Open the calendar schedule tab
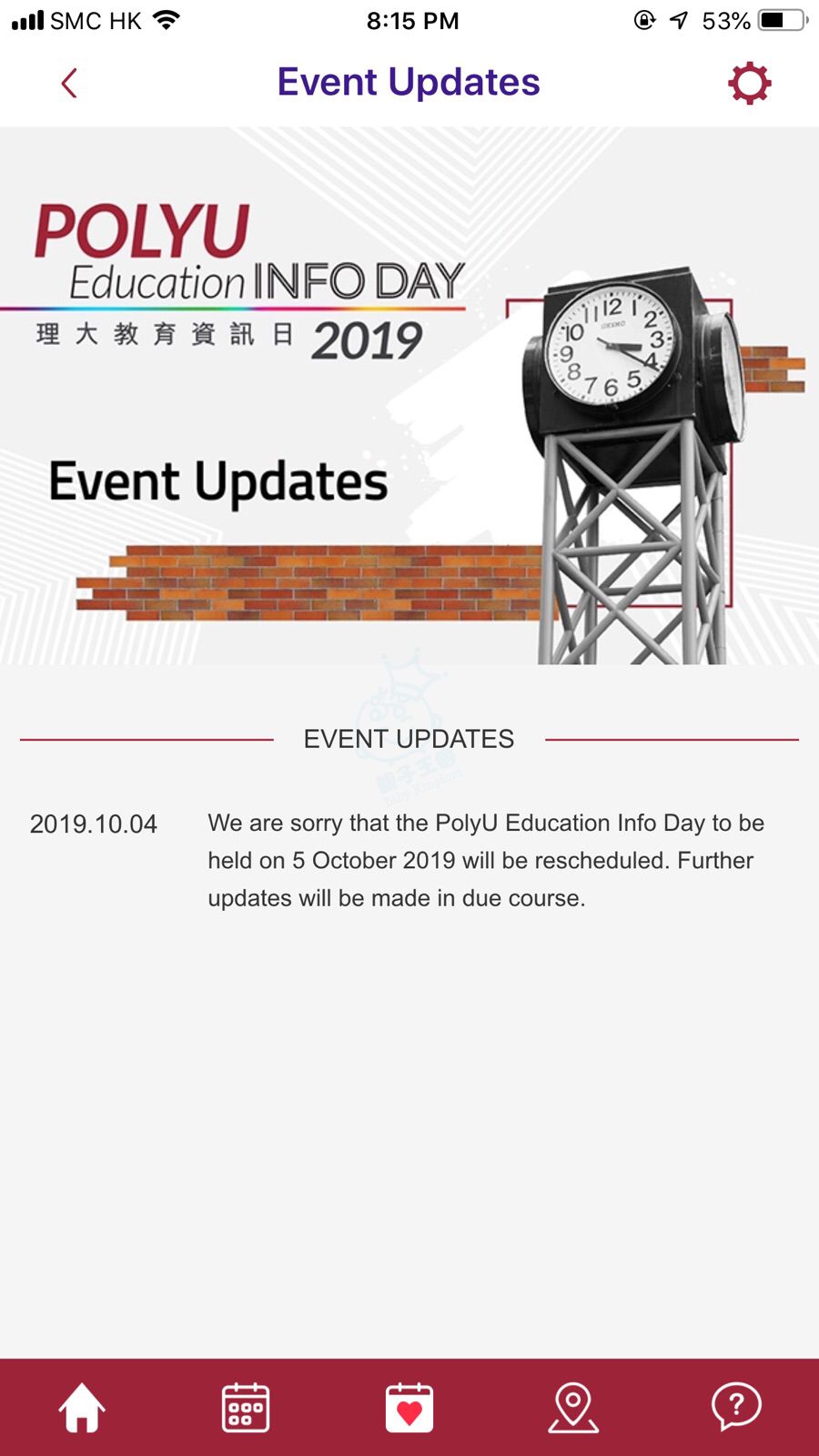The height and width of the screenshot is (1456, 819). tap(246, 1407)
